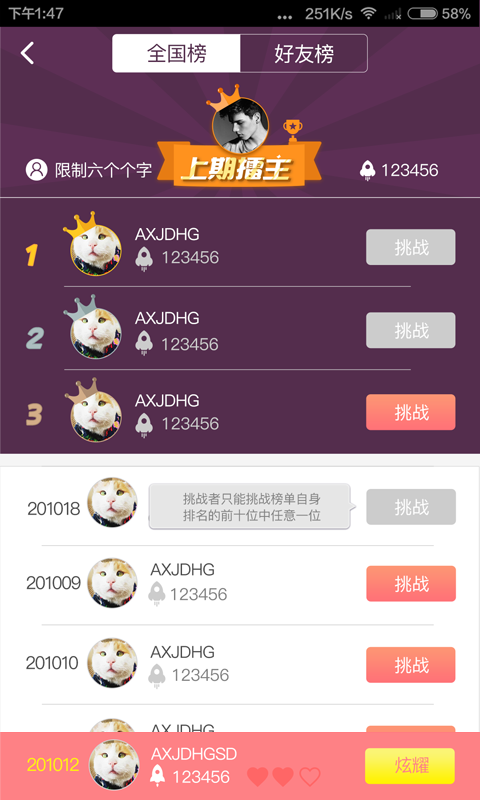Screen dimensions: 480x800
Task: Tap 挑战 for the rank 1 player
Action: 411,247
